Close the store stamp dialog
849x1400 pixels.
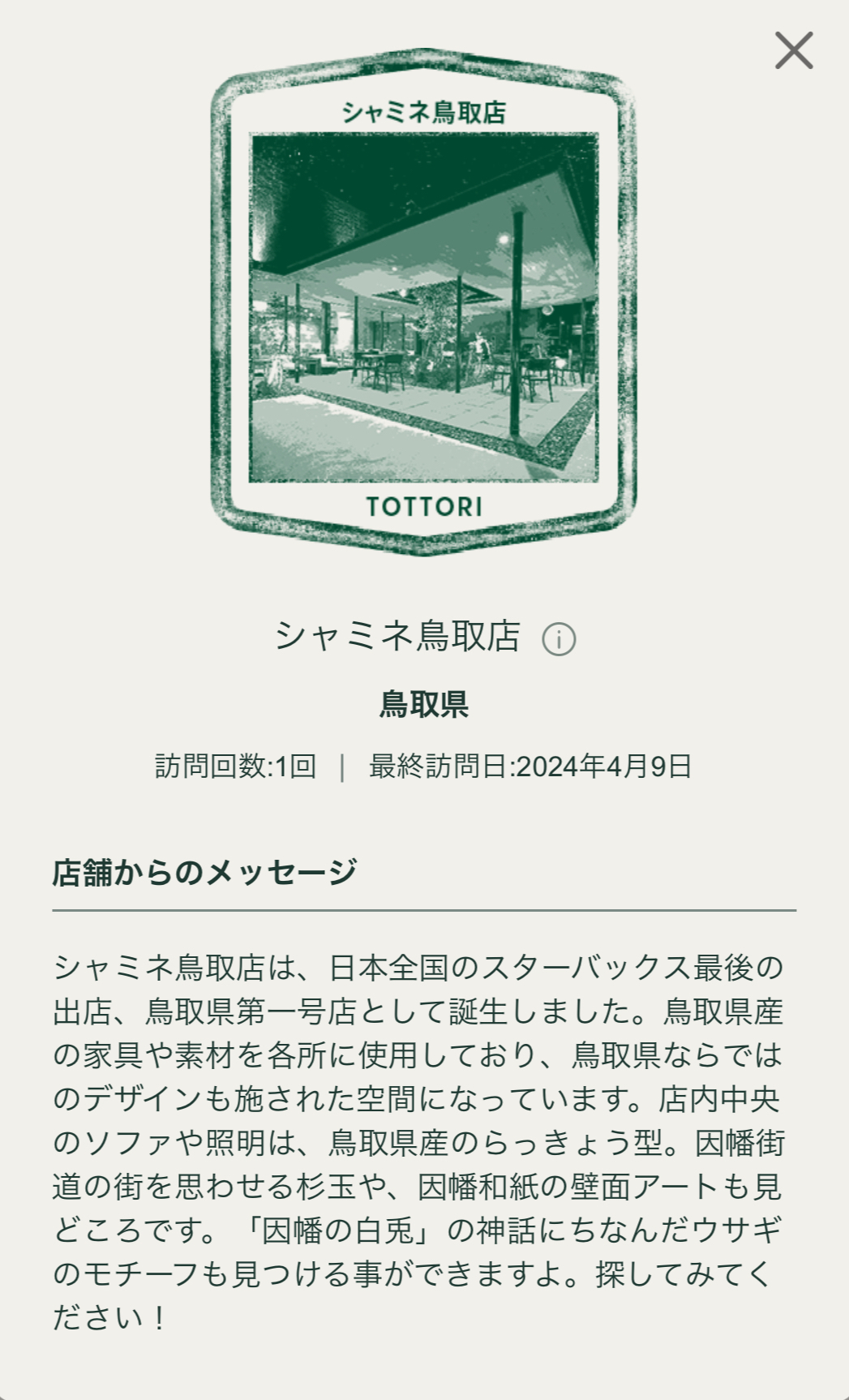tap(793, 50)
